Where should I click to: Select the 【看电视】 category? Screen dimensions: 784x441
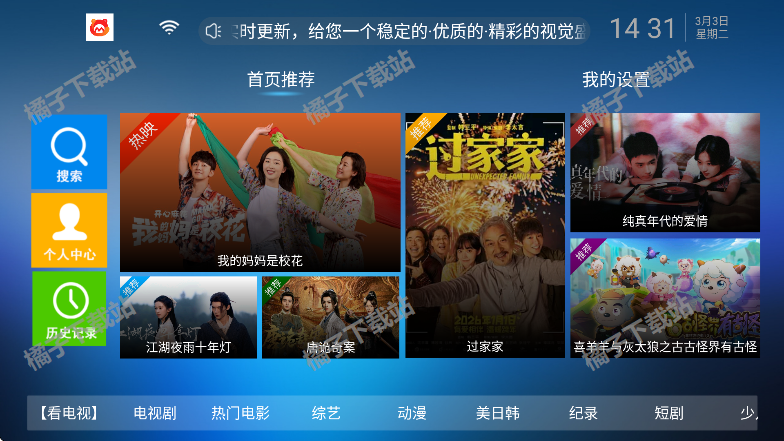(x=69, y=413)
